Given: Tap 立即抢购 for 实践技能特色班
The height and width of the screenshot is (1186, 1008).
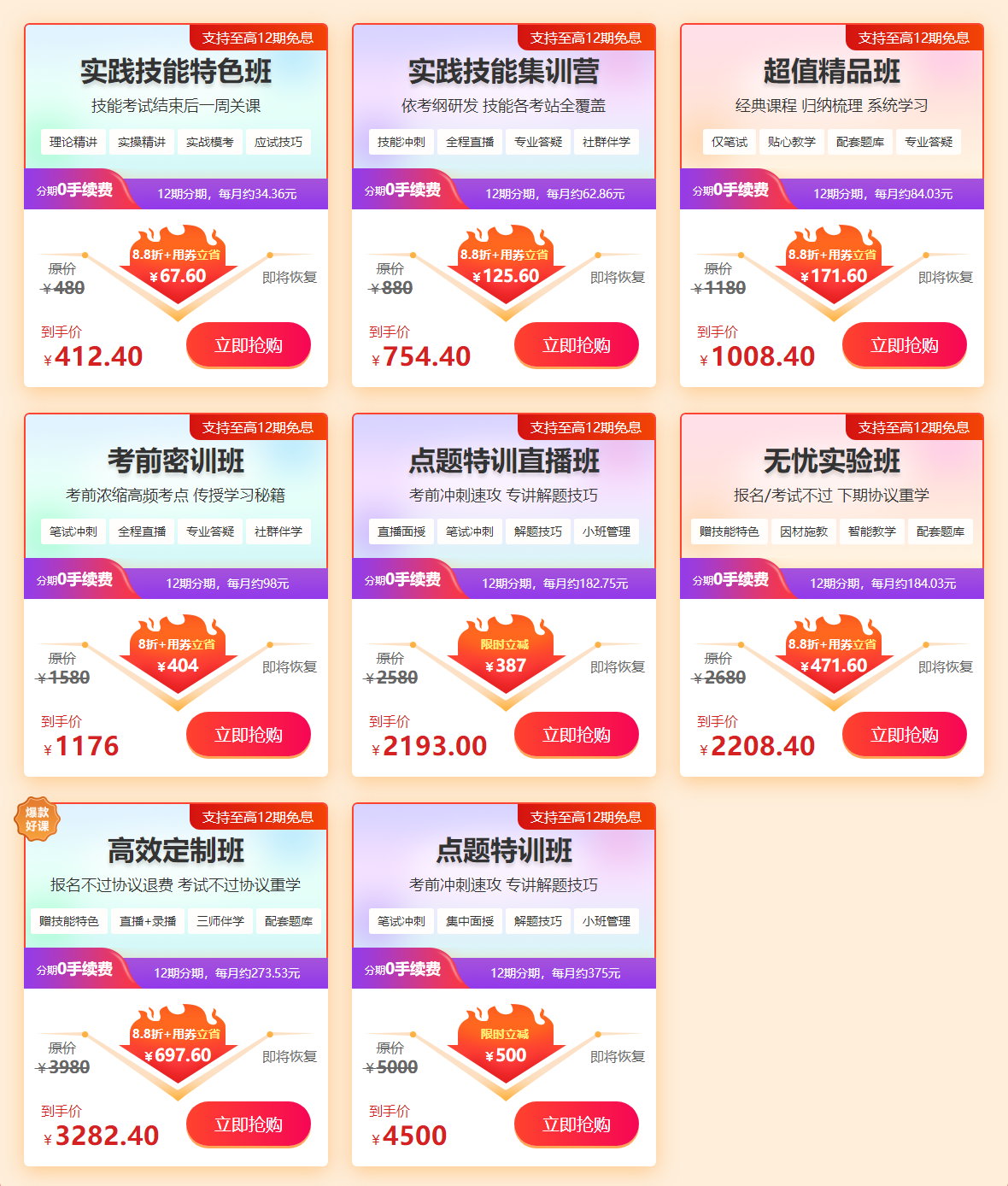Looking at the screenshot, I should (x=248, y=345).
